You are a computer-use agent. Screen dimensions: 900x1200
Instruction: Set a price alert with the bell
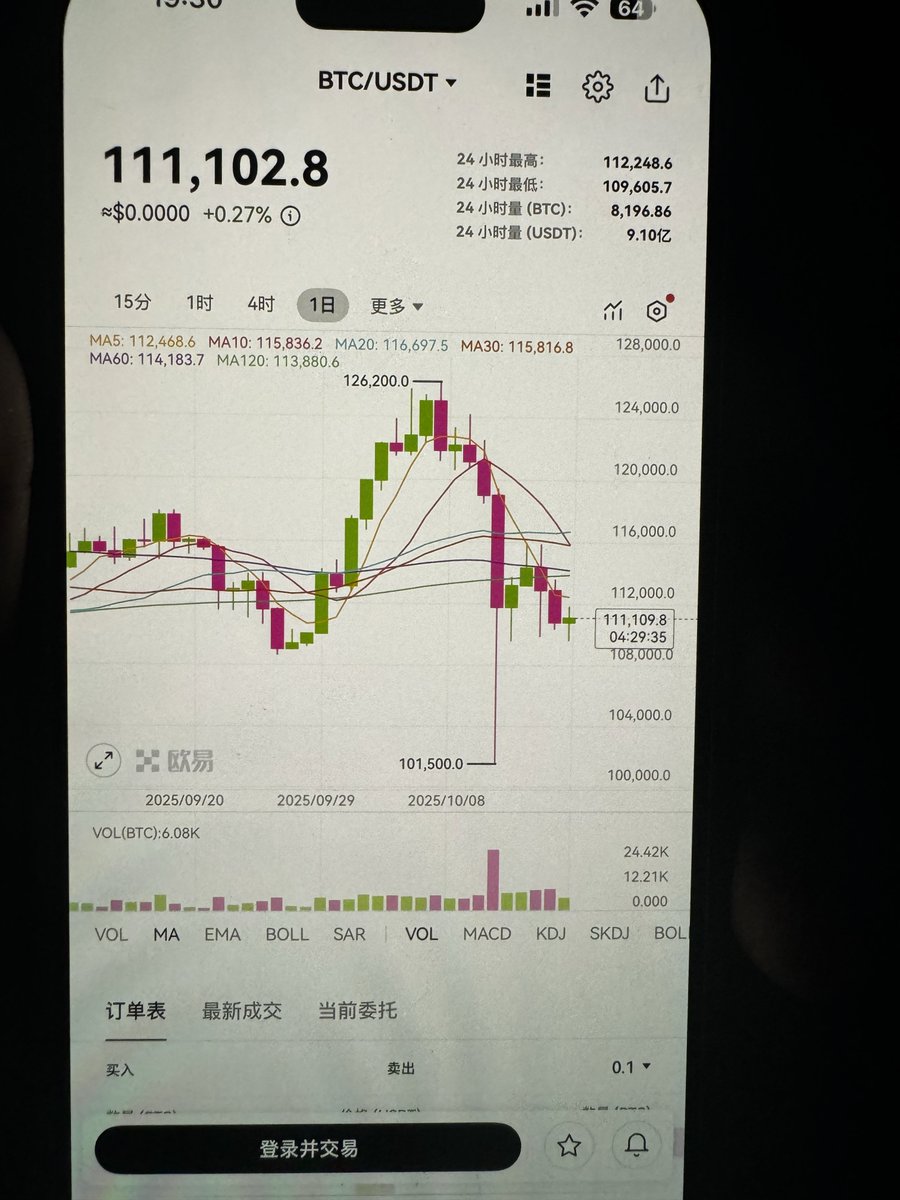(x=637, y=1146)
